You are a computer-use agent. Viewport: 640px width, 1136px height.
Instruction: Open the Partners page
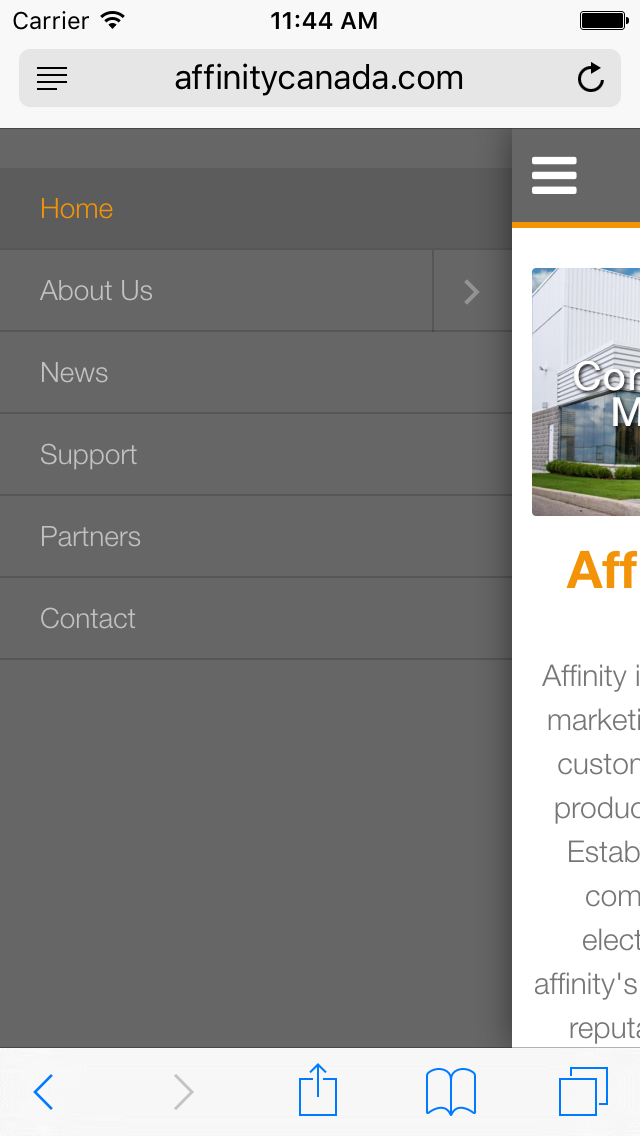tap(90, 537)
